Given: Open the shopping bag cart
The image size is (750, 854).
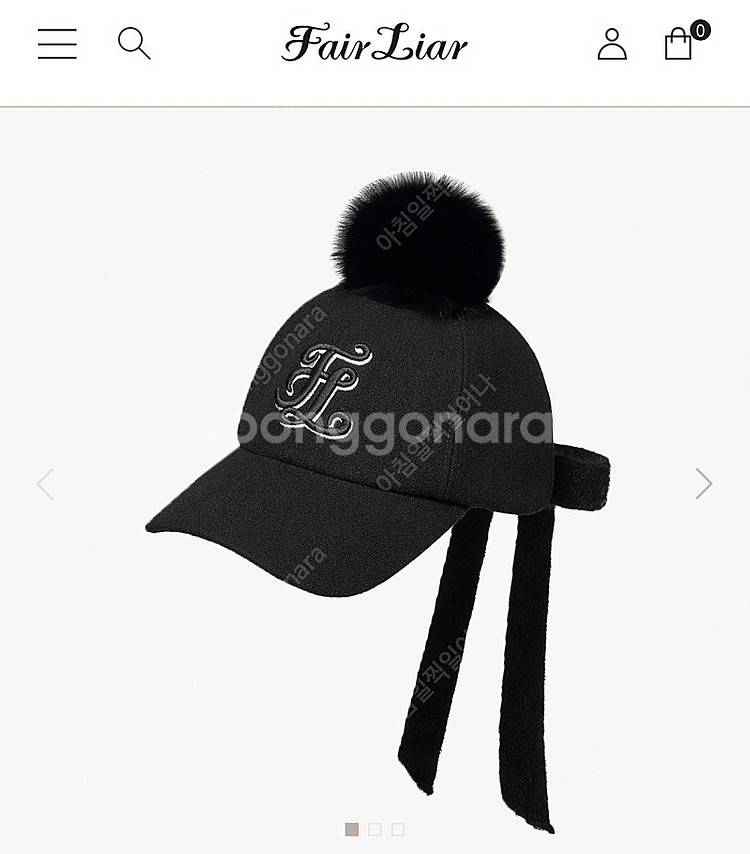Looking at the screenshot, I should pyautogui.click(x=679, y=44).
